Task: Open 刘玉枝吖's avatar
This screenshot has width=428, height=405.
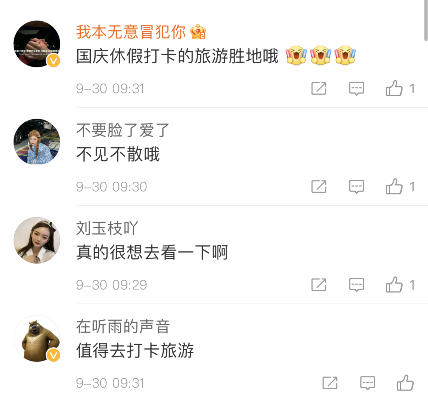Action: pos(37,240)
